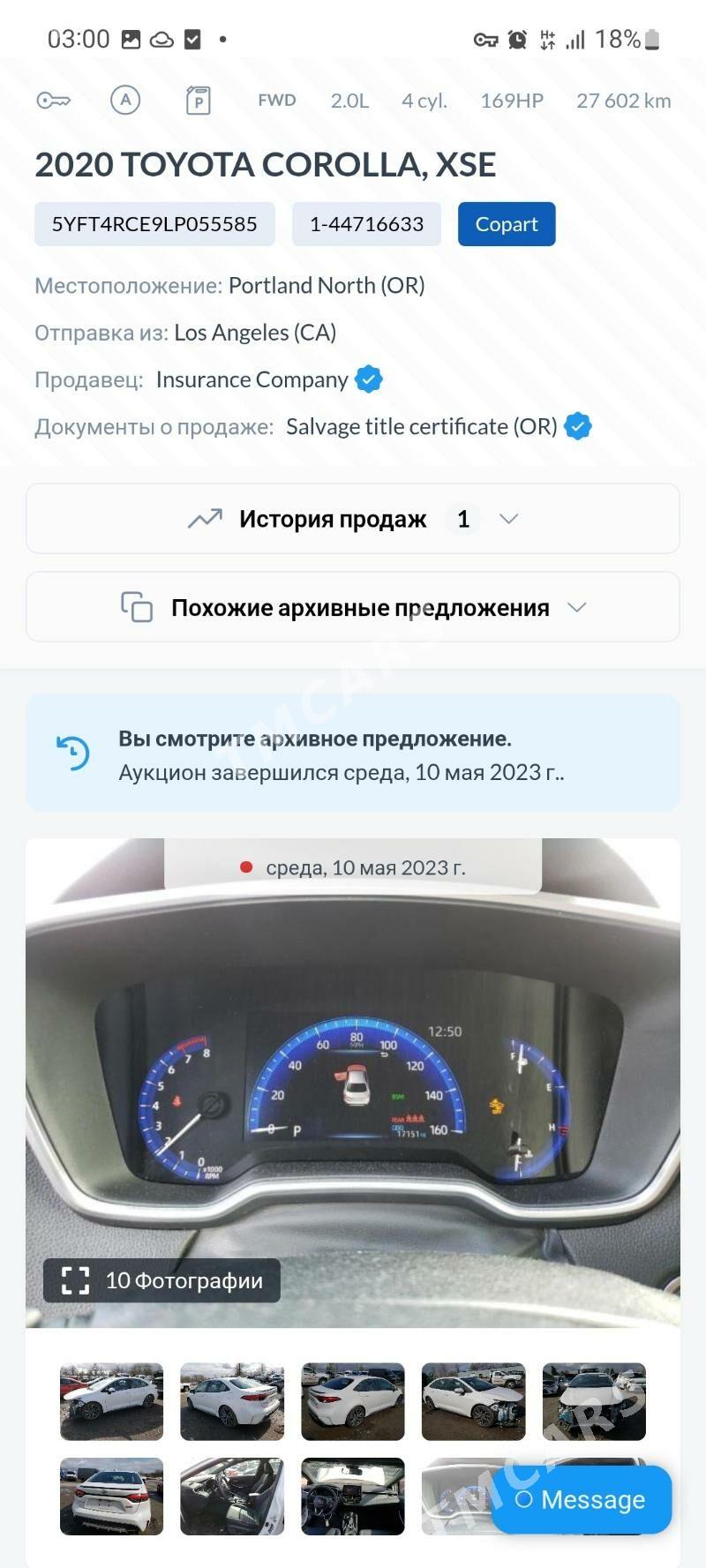Viewport: 706px width, 1568px height.
Task: Tap the blue Message button
Action: pos(582,1499)
